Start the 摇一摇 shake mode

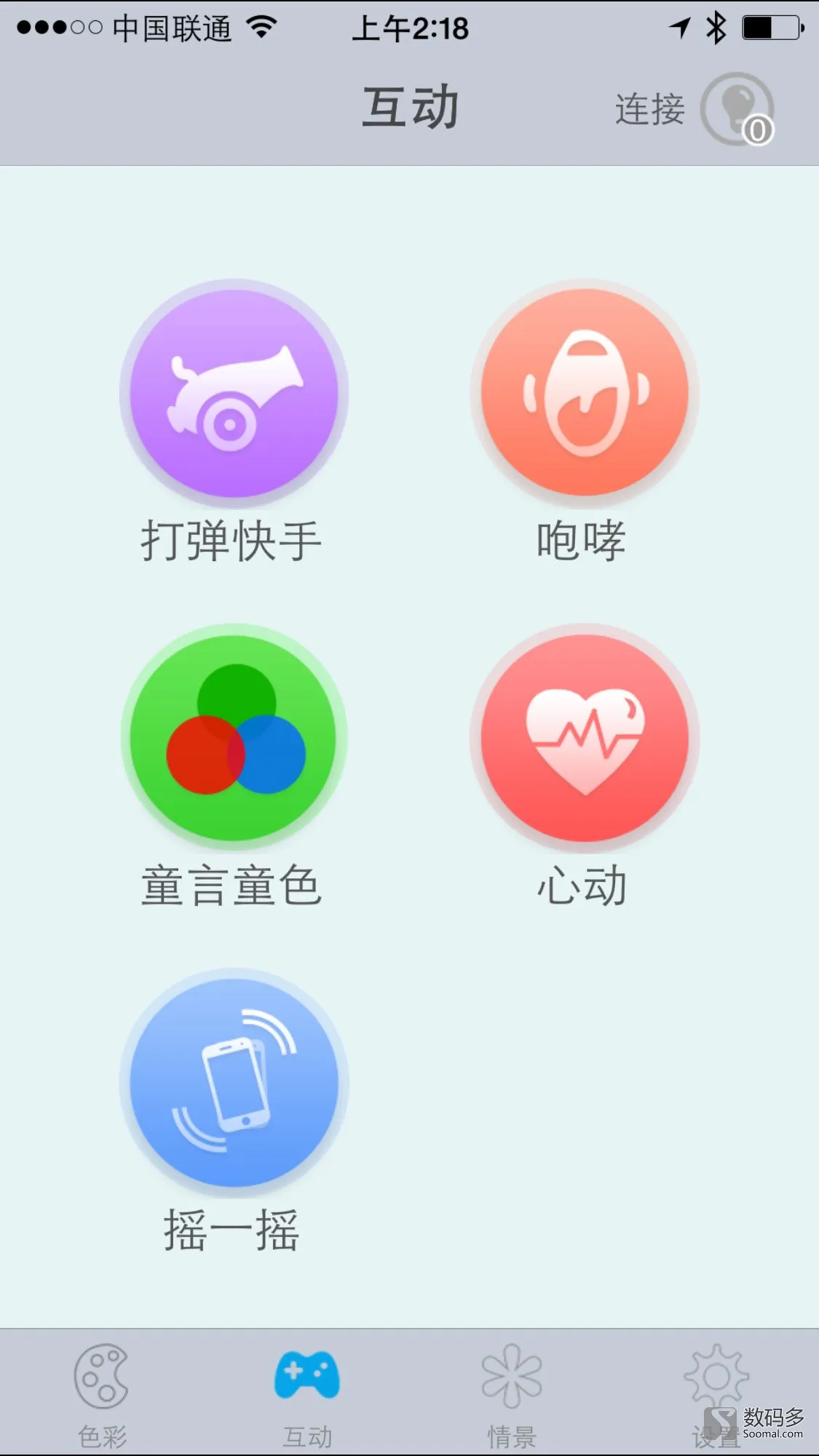point(234,1083)
